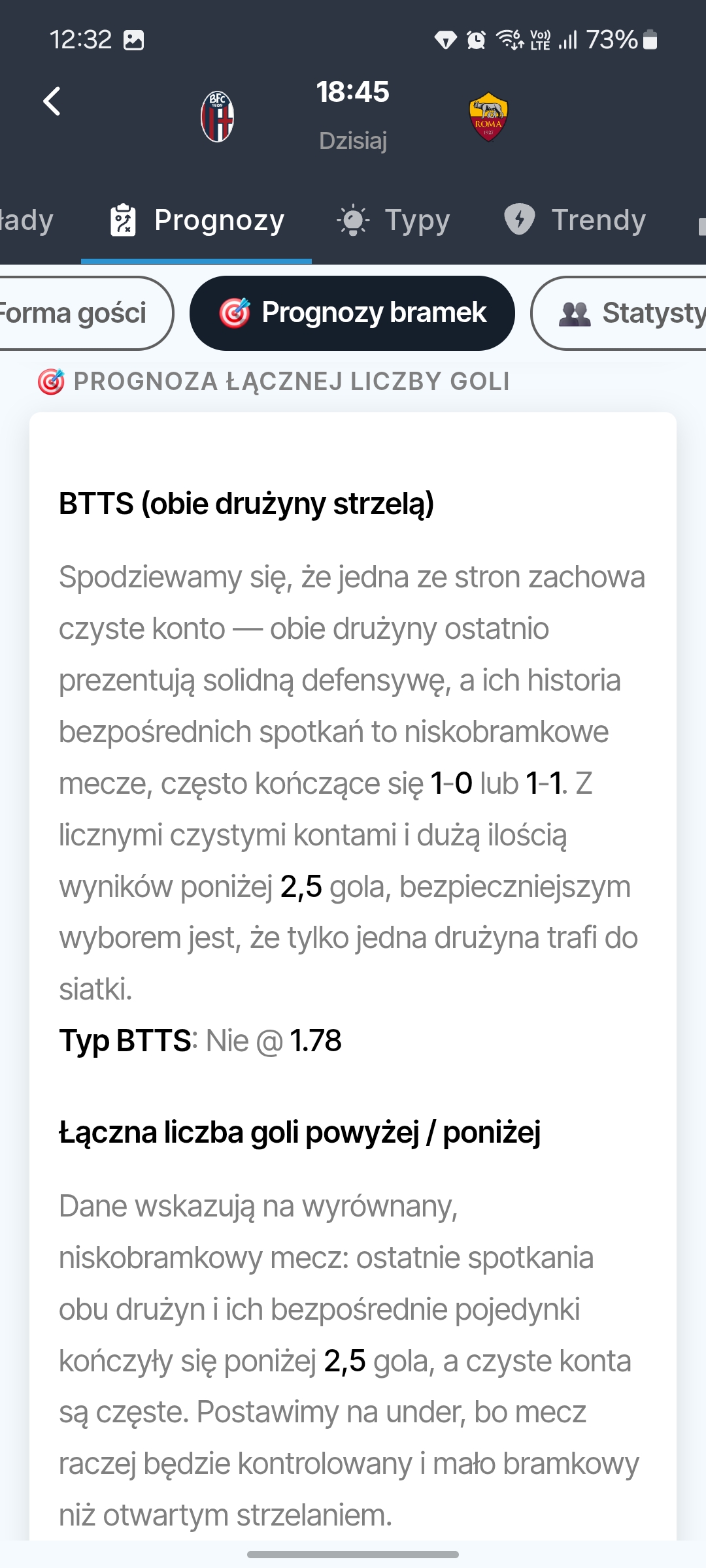Go back using the arrow icon
Screen dimensions: 706x1568
pos(52,101)
